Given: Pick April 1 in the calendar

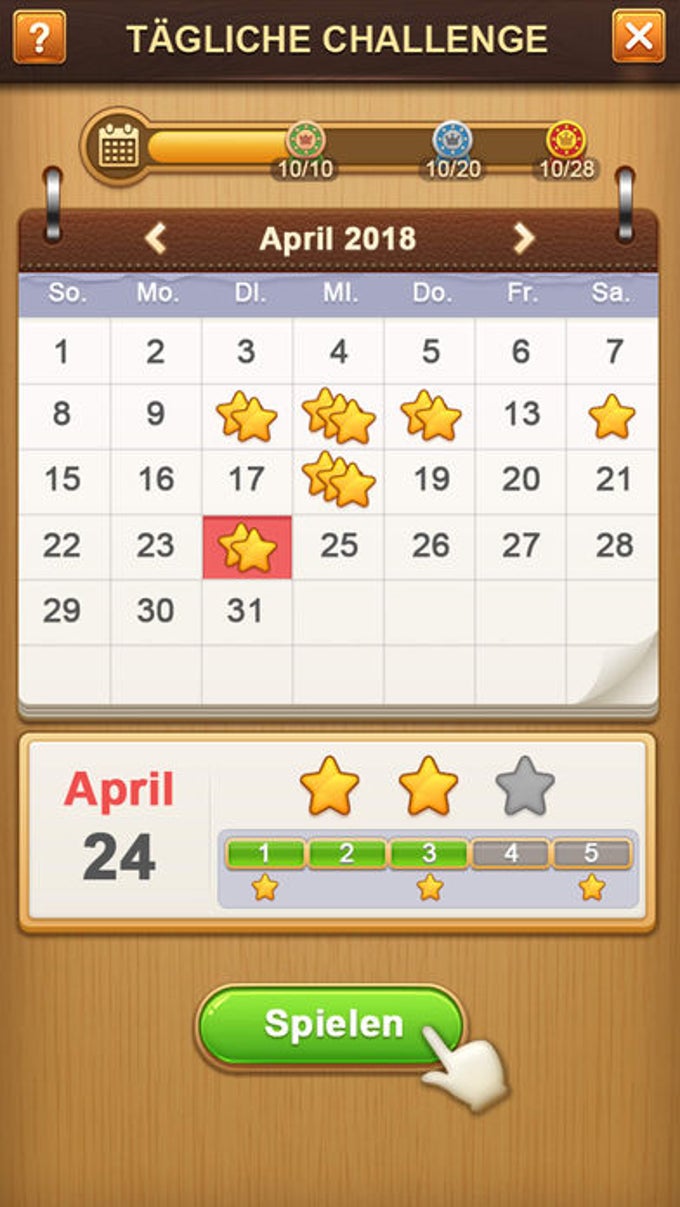Looking at the screenshot, I should pyautogui.click(x=62, y=352).
